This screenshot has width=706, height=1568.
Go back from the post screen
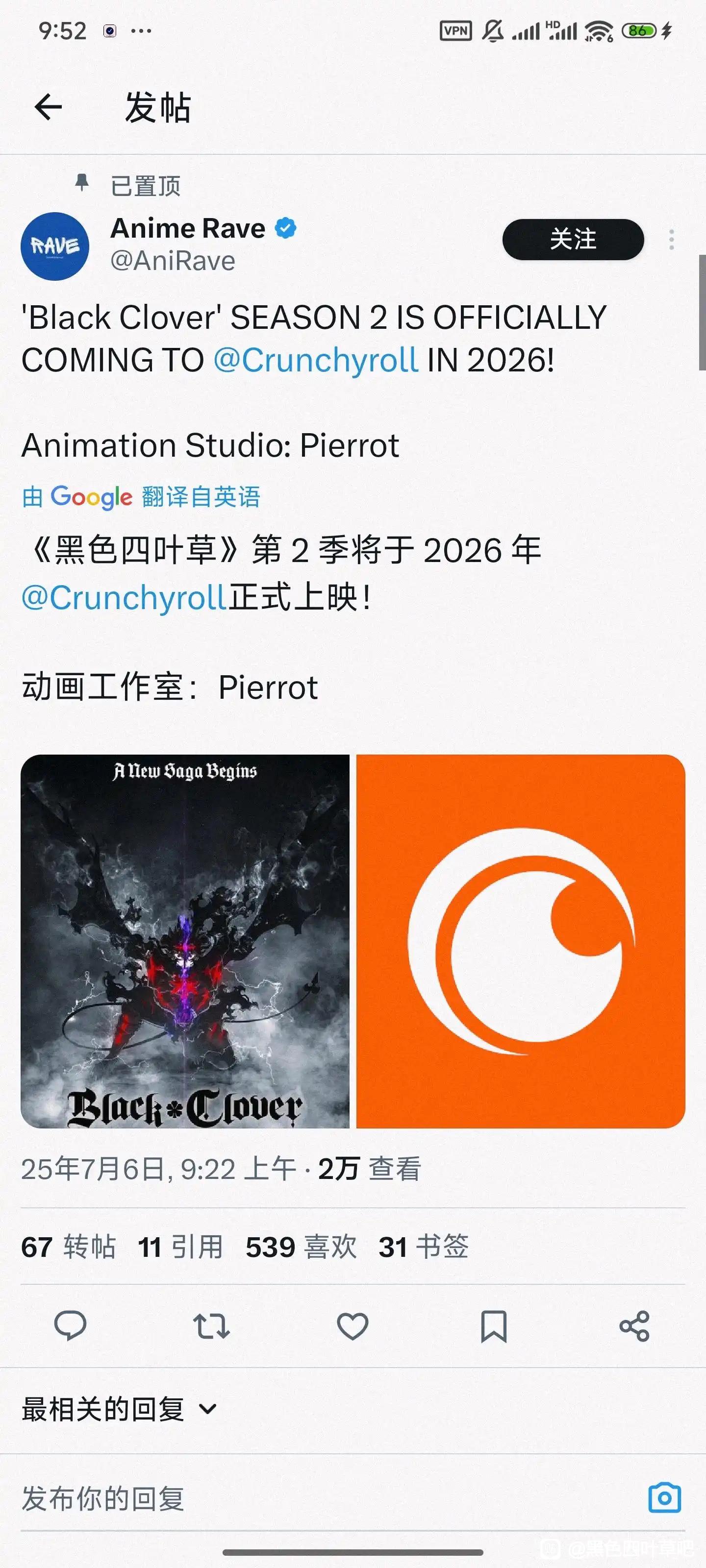point(49,108)
